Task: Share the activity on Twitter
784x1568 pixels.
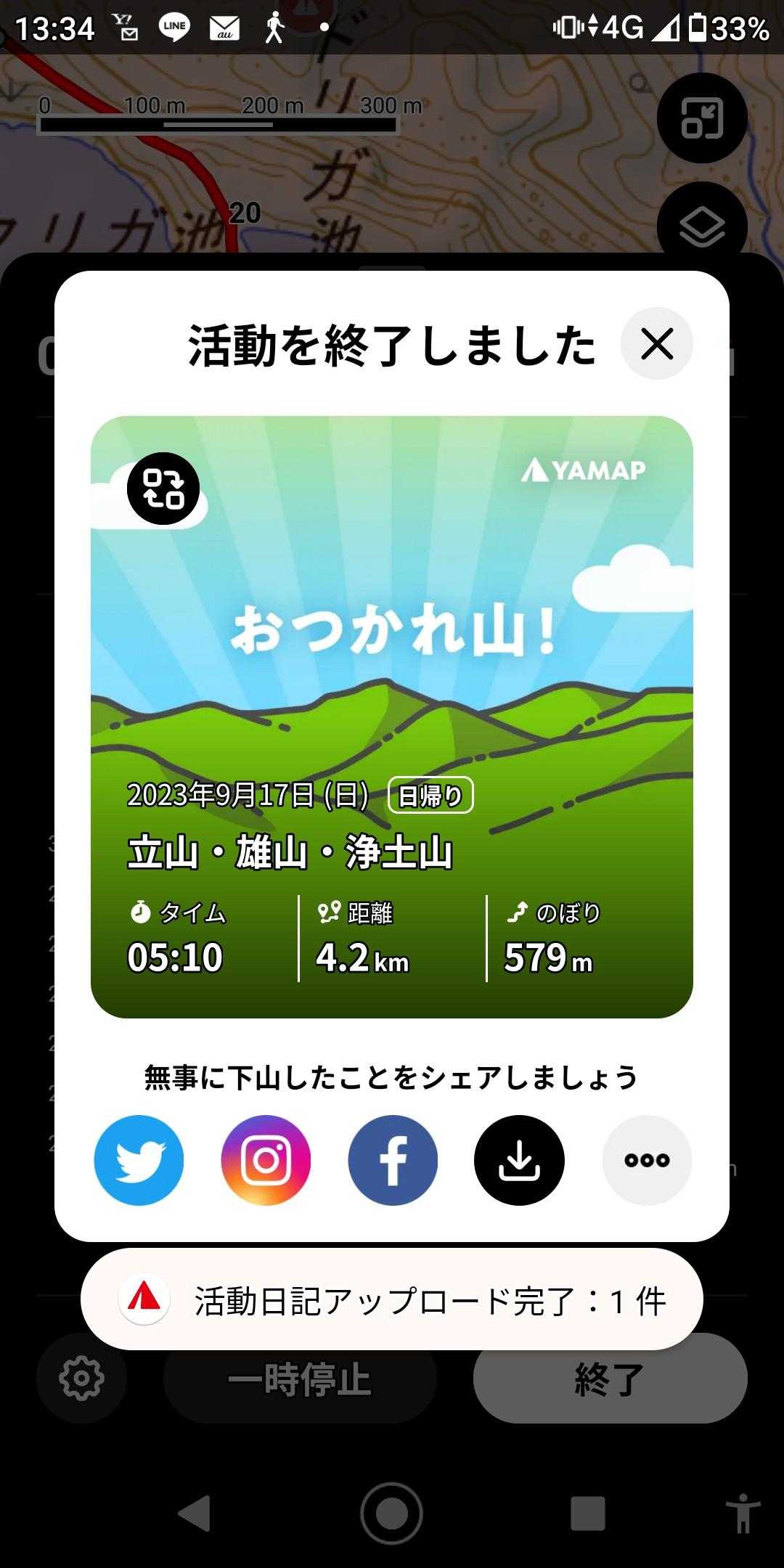Action: [x=139, y=1160]
